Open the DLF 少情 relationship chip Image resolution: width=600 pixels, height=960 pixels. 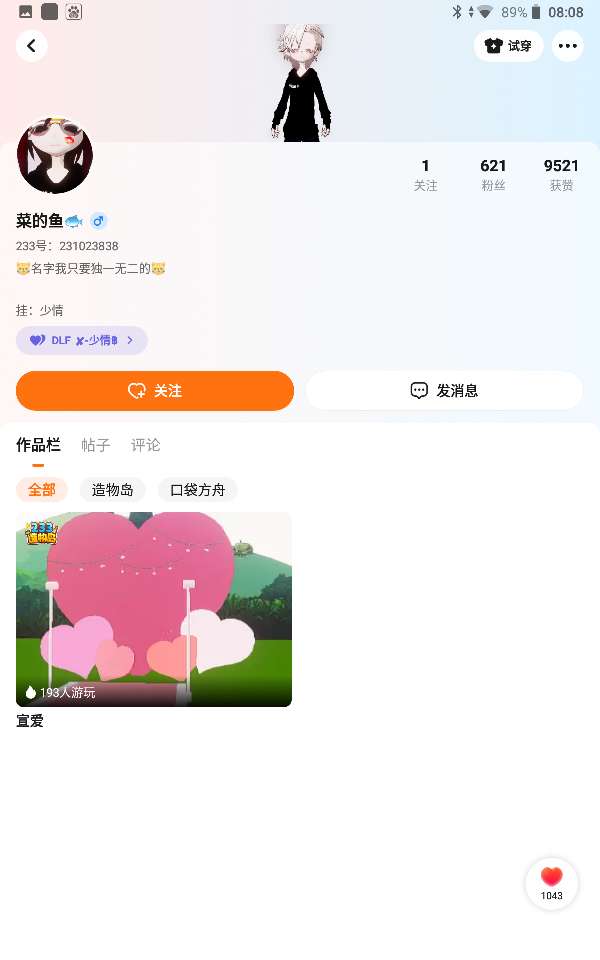(81, 340)
